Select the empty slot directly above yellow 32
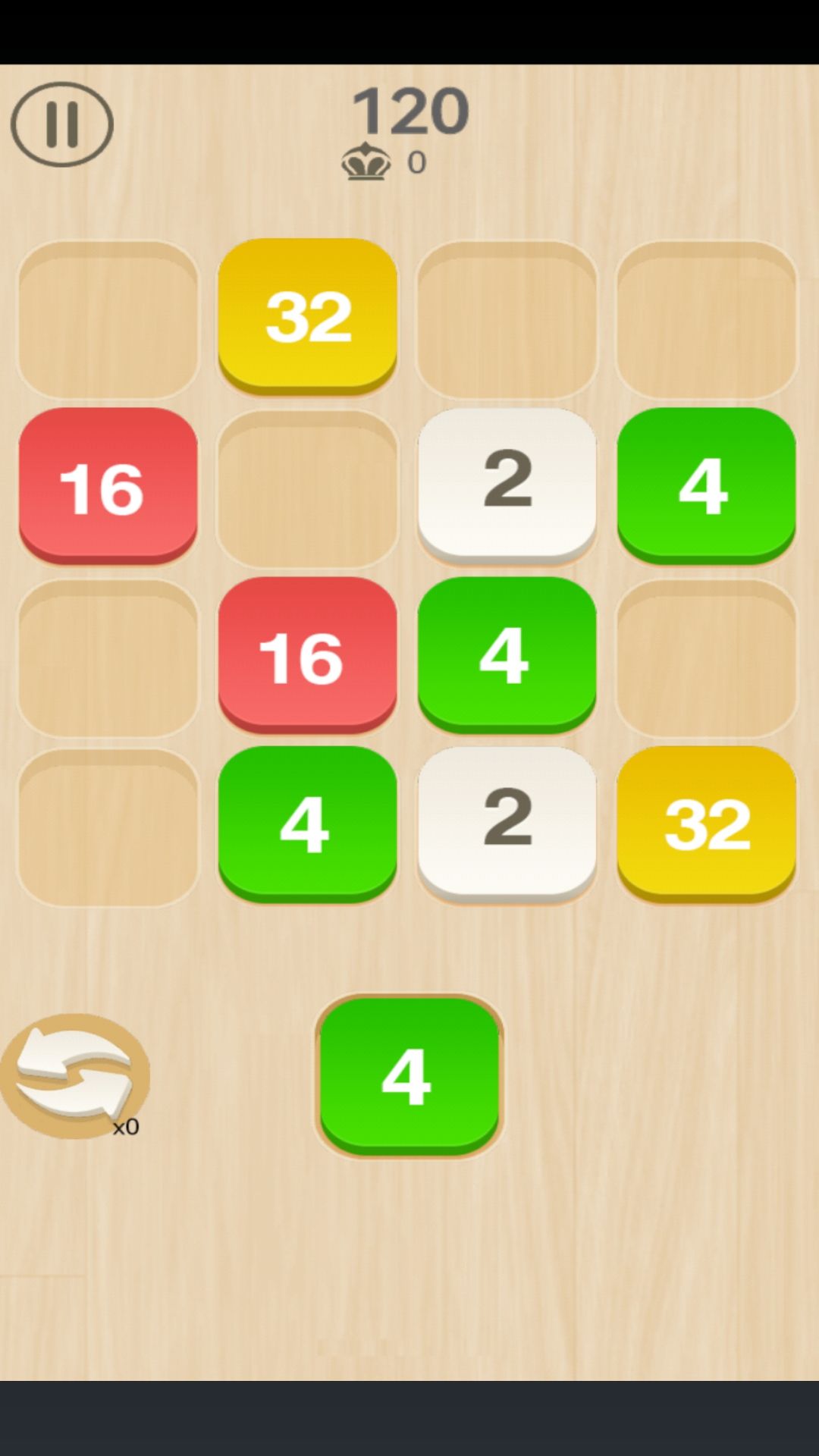 click(x=706, y=657)
